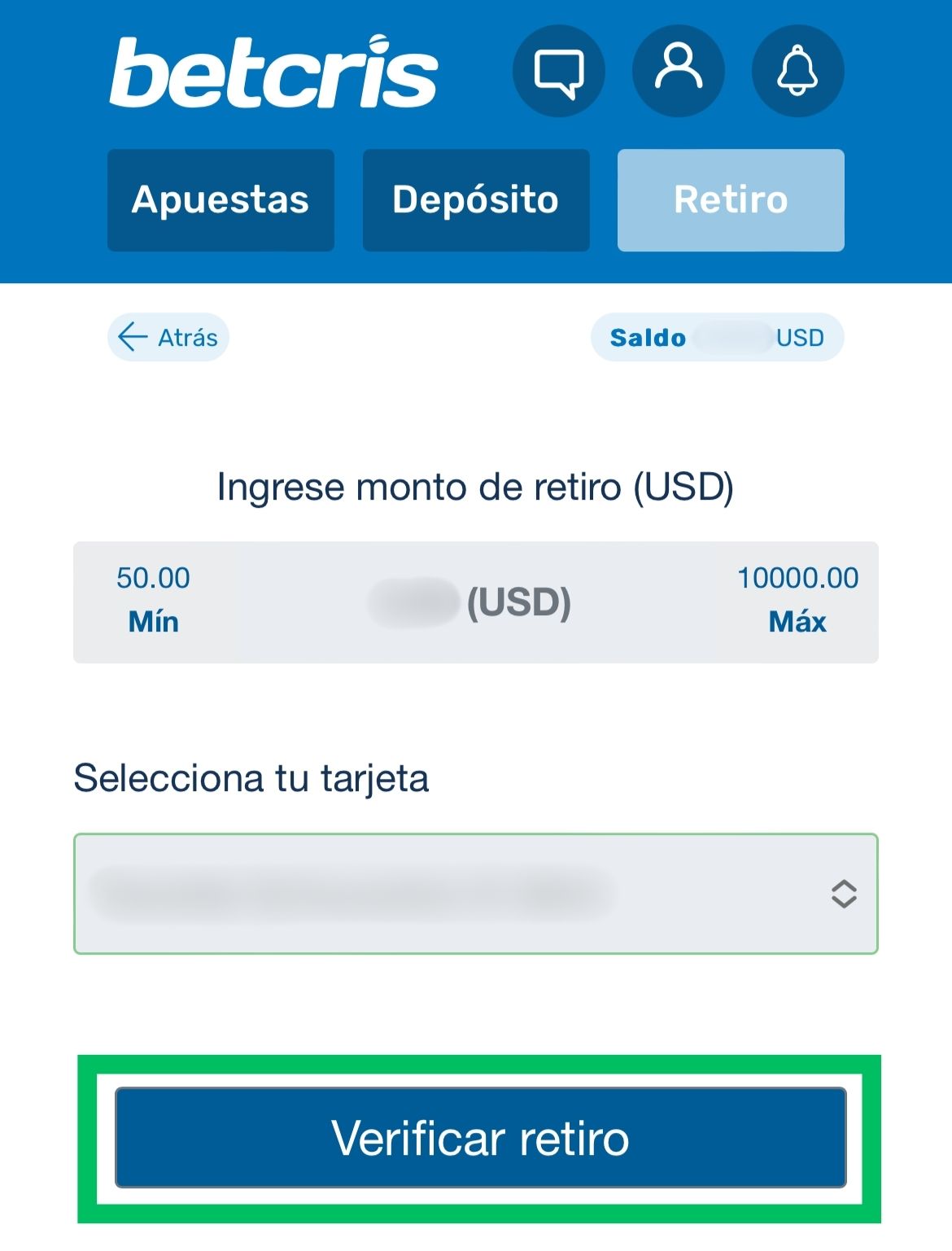Tap Verificar retiro button

tap(480, 1137)
